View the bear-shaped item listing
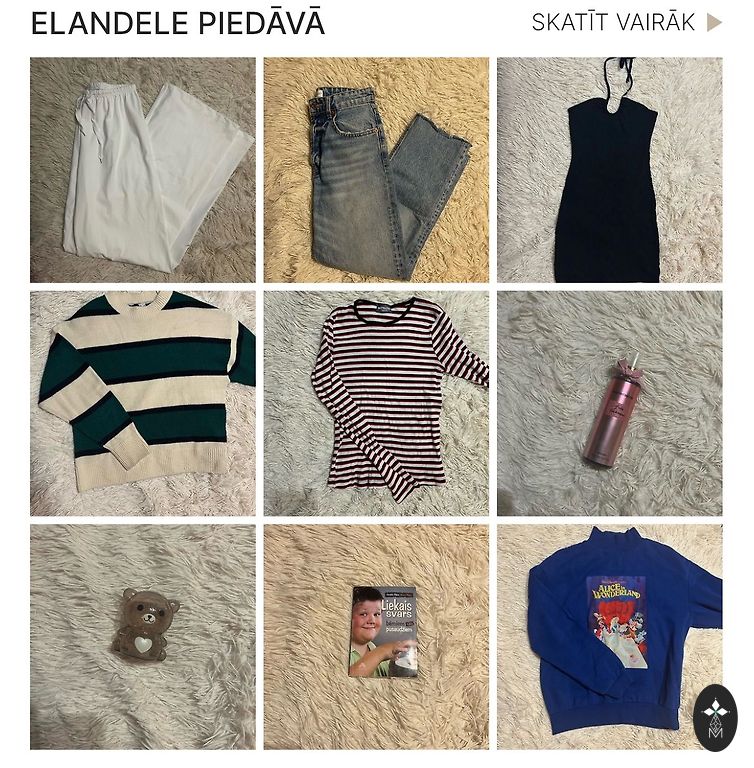Image resolution: width=754 pixels, height=768 pixels. click(x=142, y=637)
